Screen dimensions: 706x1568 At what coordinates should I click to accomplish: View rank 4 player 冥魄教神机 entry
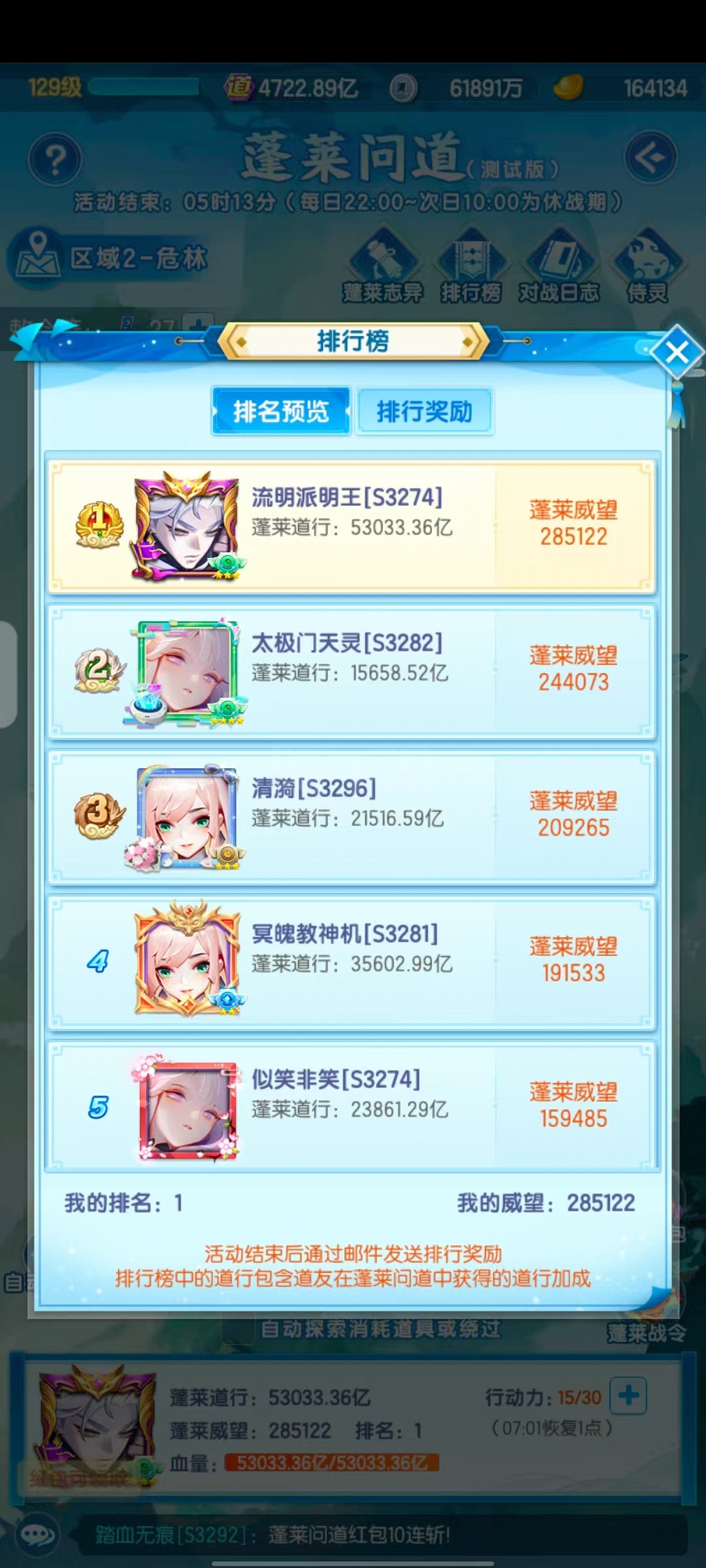[352, 962]
